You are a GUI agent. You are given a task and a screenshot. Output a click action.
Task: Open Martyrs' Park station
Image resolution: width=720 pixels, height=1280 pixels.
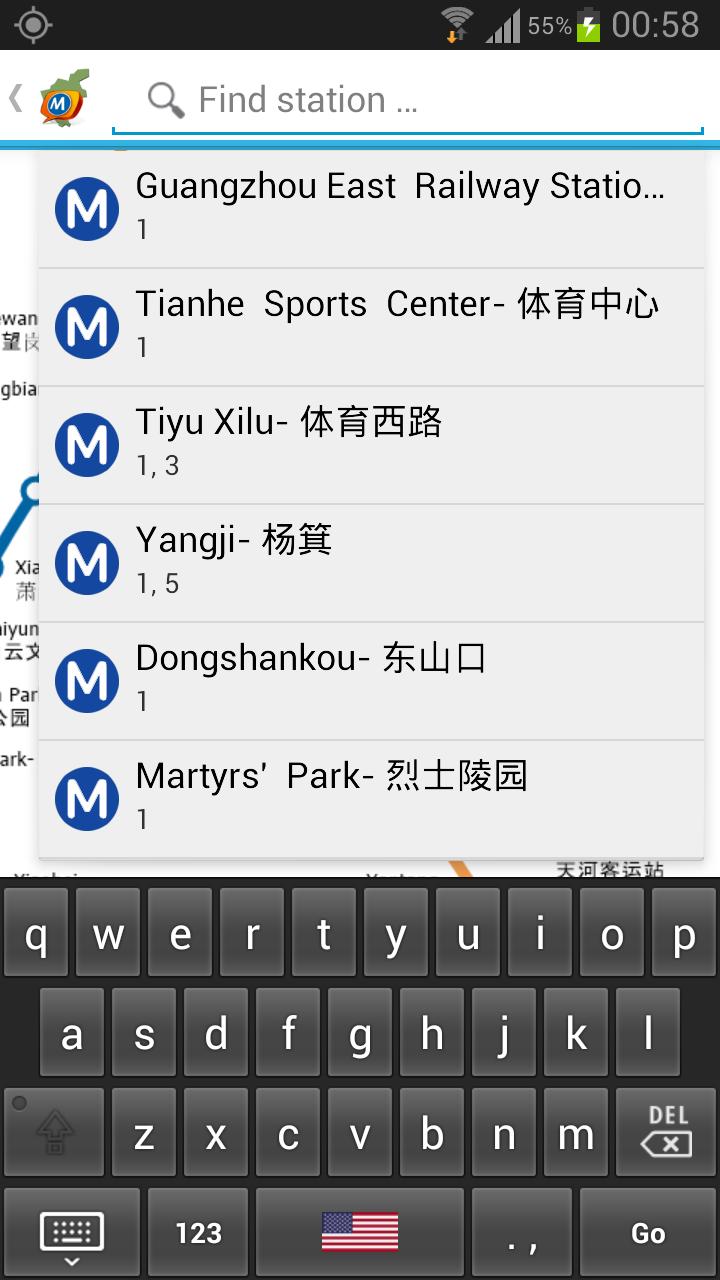point(371,799)
